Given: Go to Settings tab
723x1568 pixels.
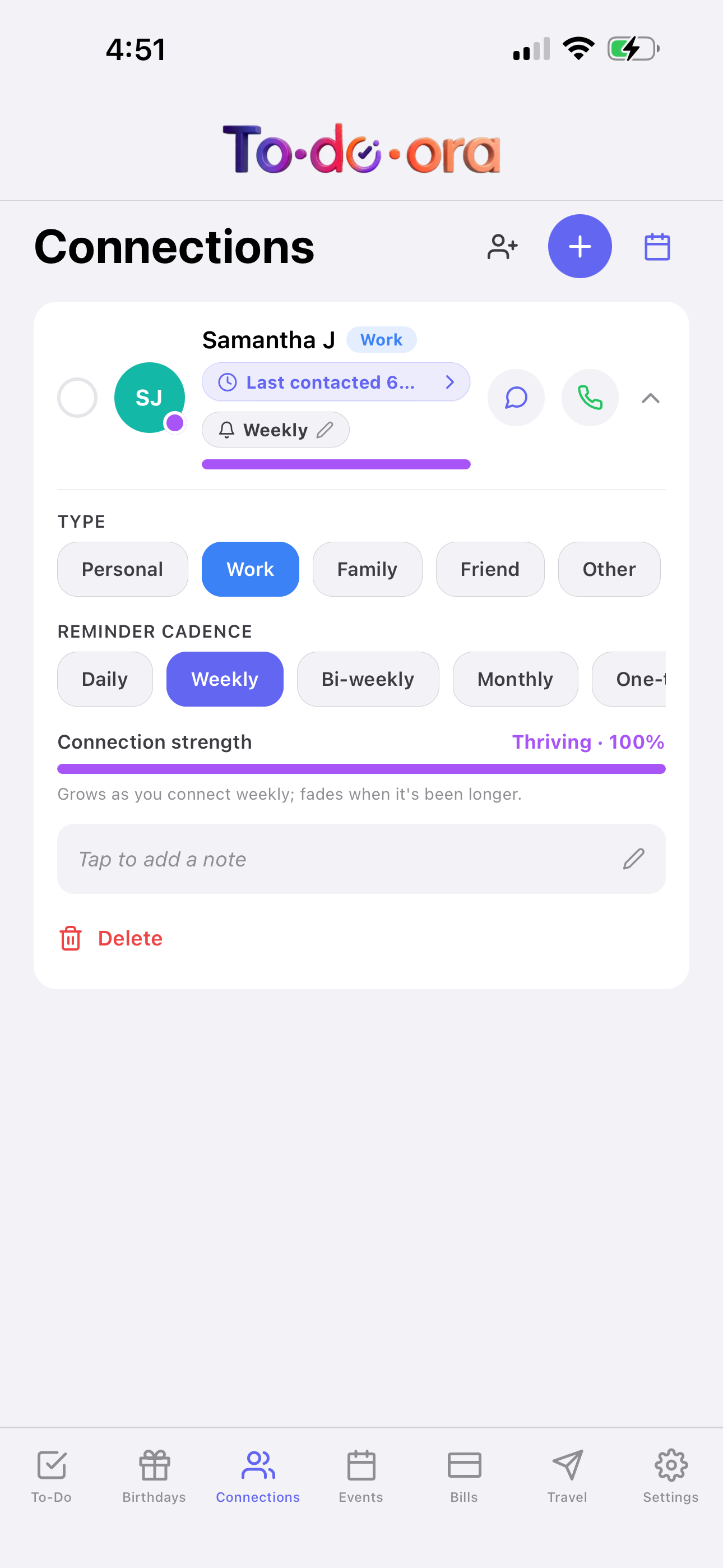Looking at the screenshot, I should [671, 1477].
